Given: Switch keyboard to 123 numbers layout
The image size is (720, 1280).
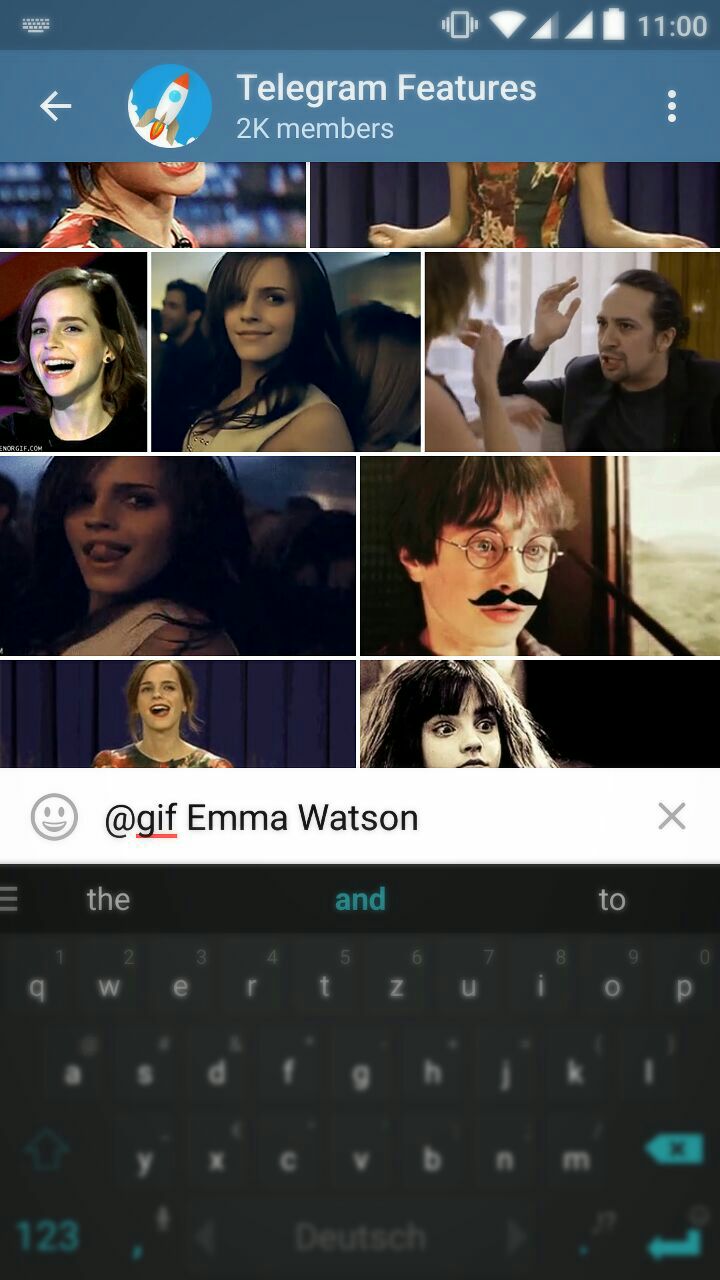Looking at the screenshot, I should click(47, 1237).
